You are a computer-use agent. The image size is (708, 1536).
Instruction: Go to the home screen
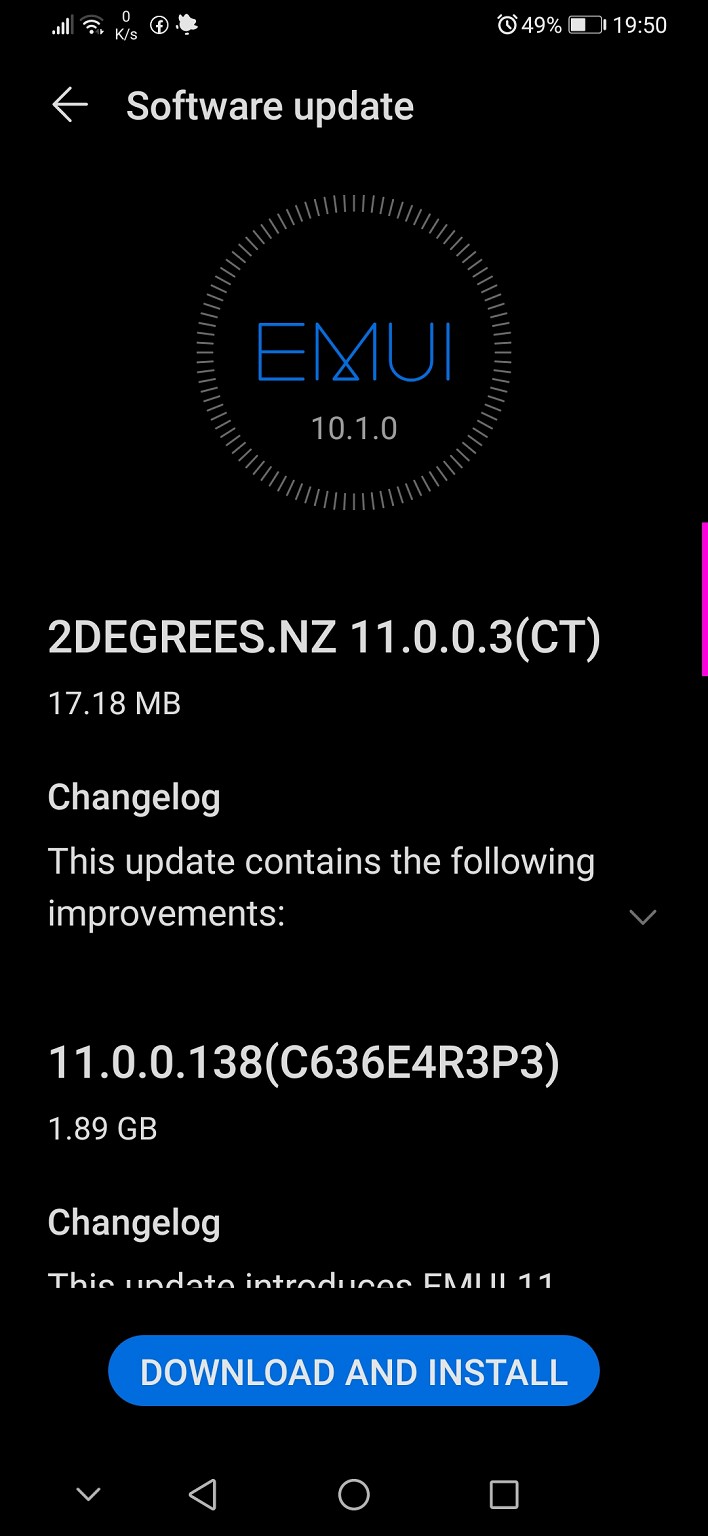click(x=354, y=1494)
